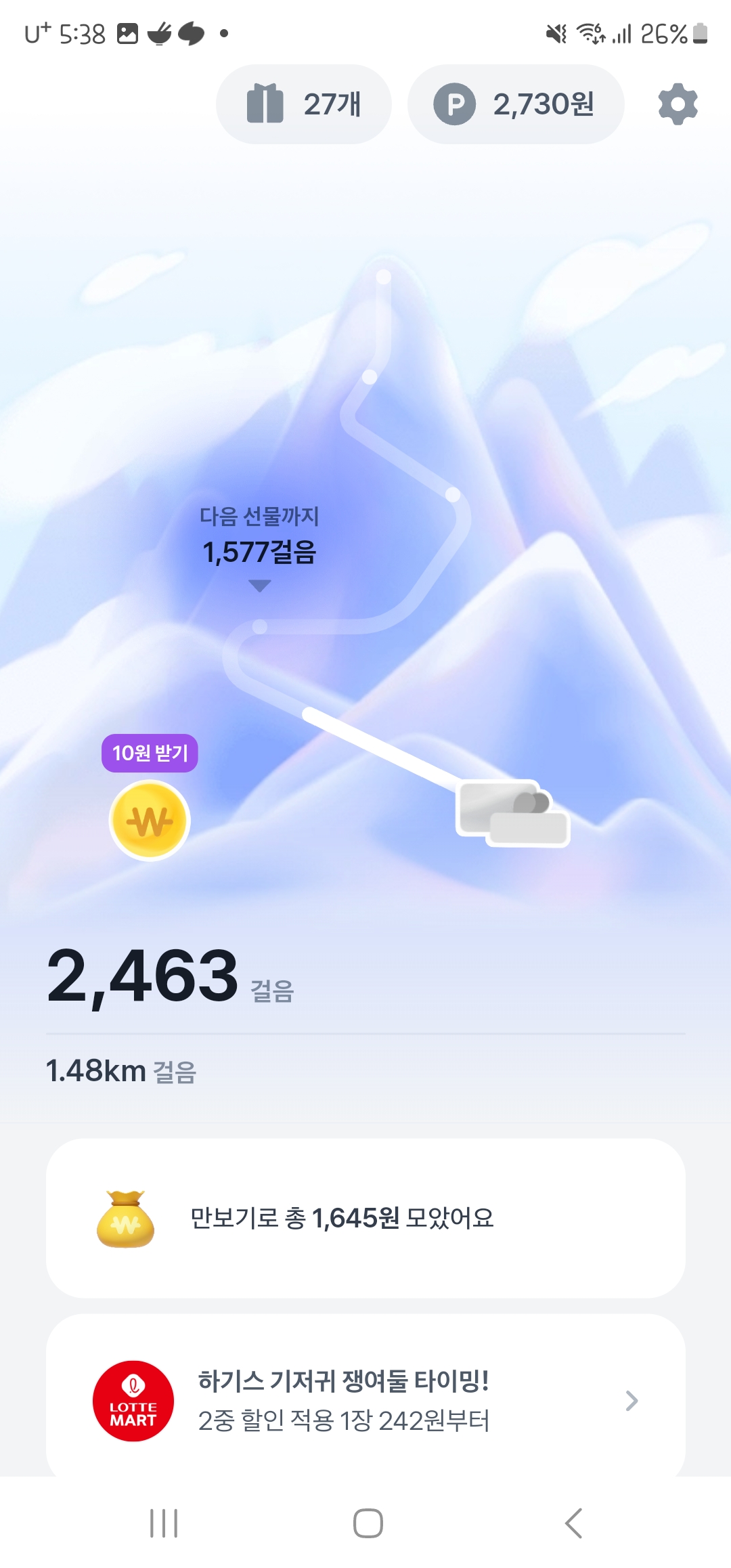
Task: Tap the system back button
Action: 573,1523
